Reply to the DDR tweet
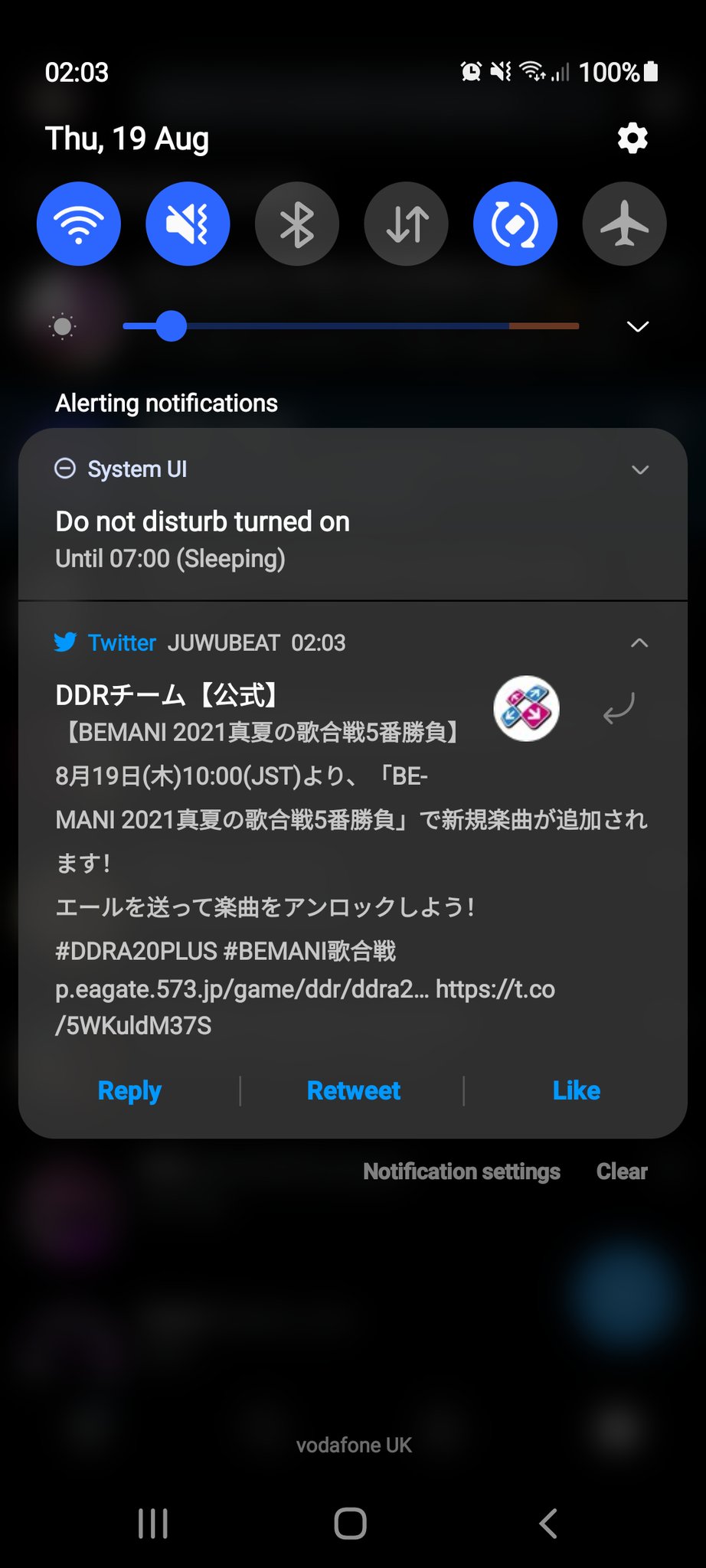 point(129,1090)
